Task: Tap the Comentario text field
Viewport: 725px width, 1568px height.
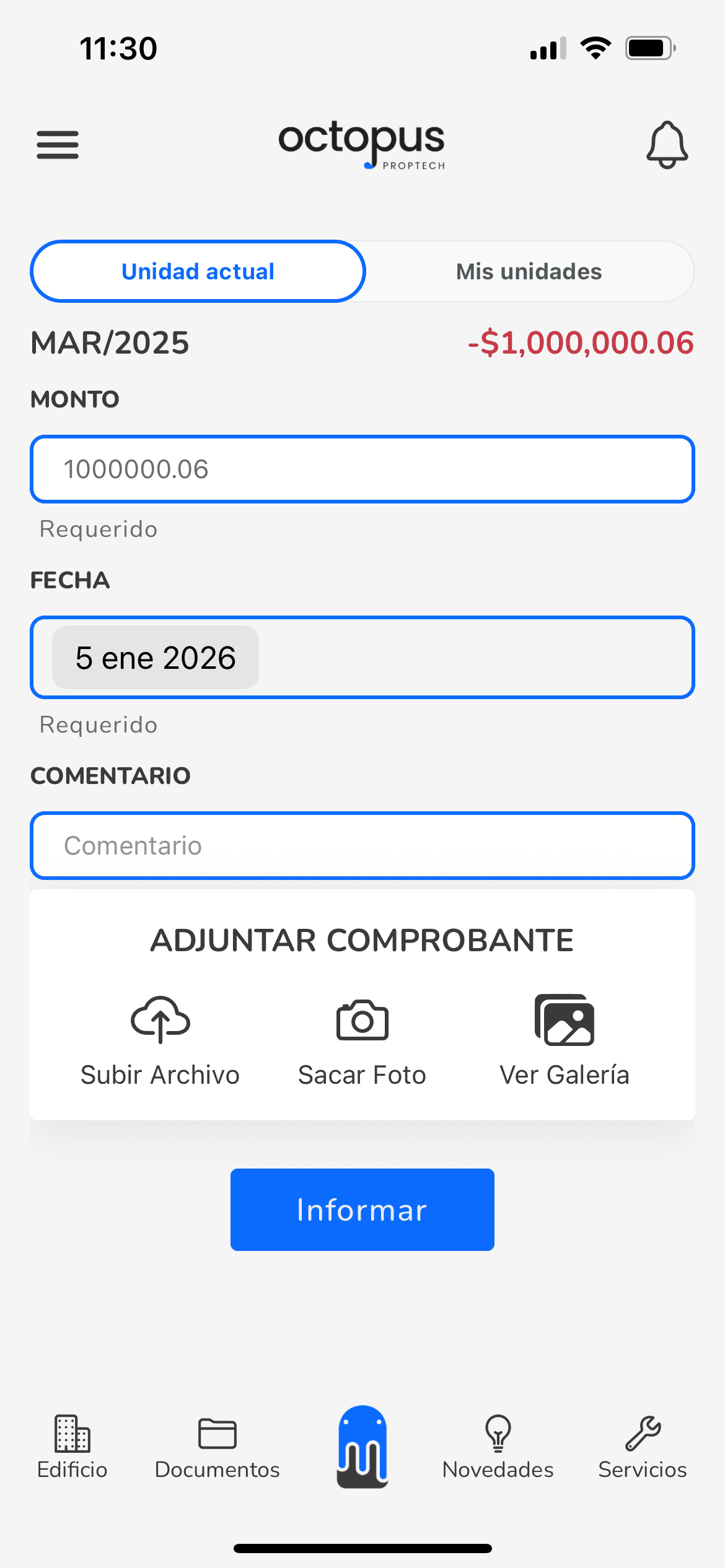Action: 362,846
